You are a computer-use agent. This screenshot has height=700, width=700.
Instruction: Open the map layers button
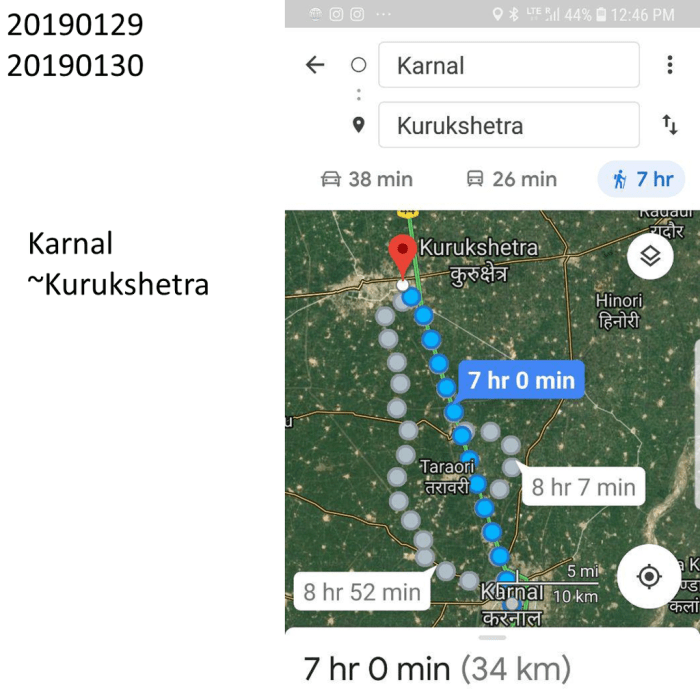650,257
